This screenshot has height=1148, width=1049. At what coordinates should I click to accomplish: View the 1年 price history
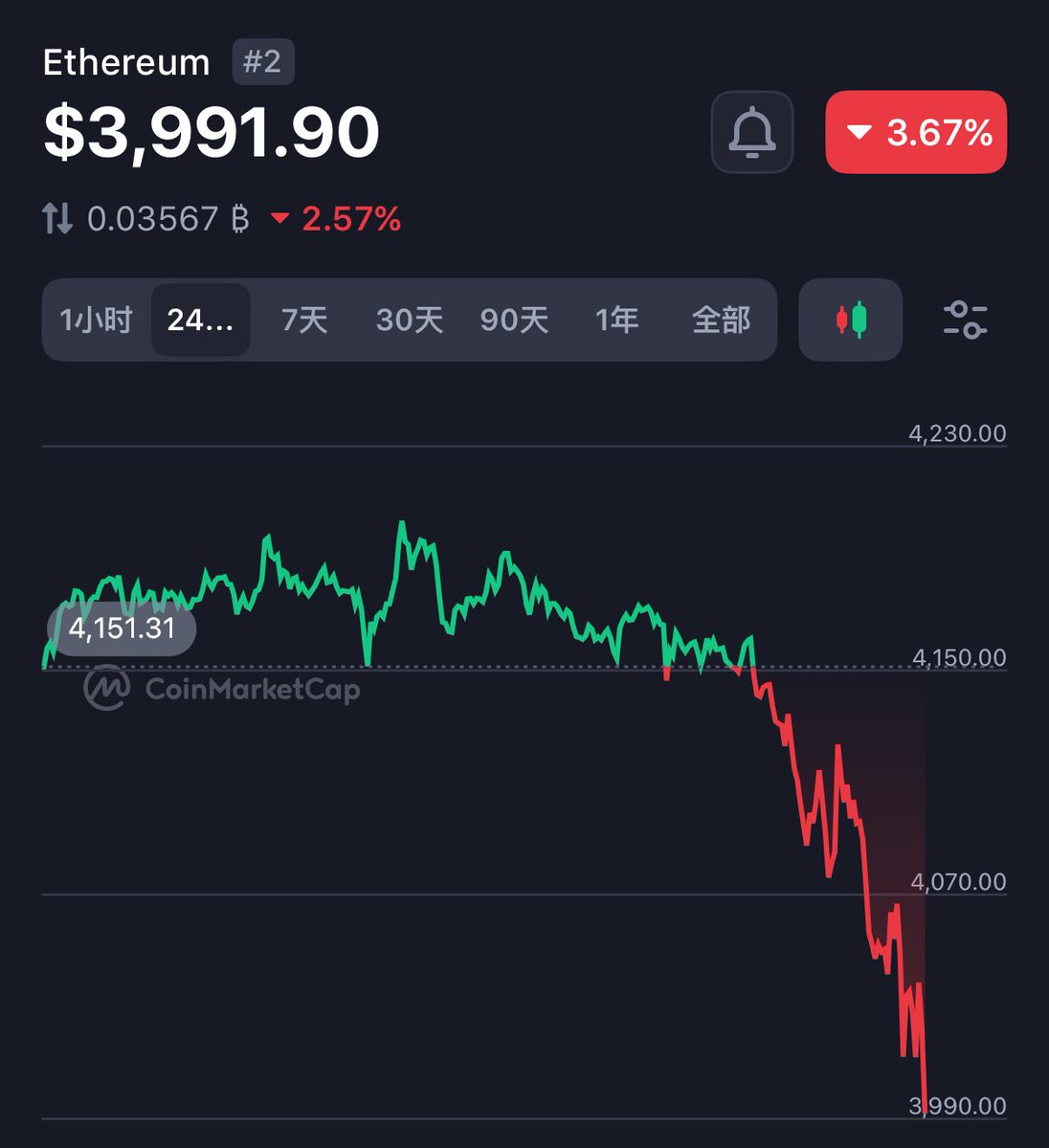pyautogui.click(x=617, y=320)
